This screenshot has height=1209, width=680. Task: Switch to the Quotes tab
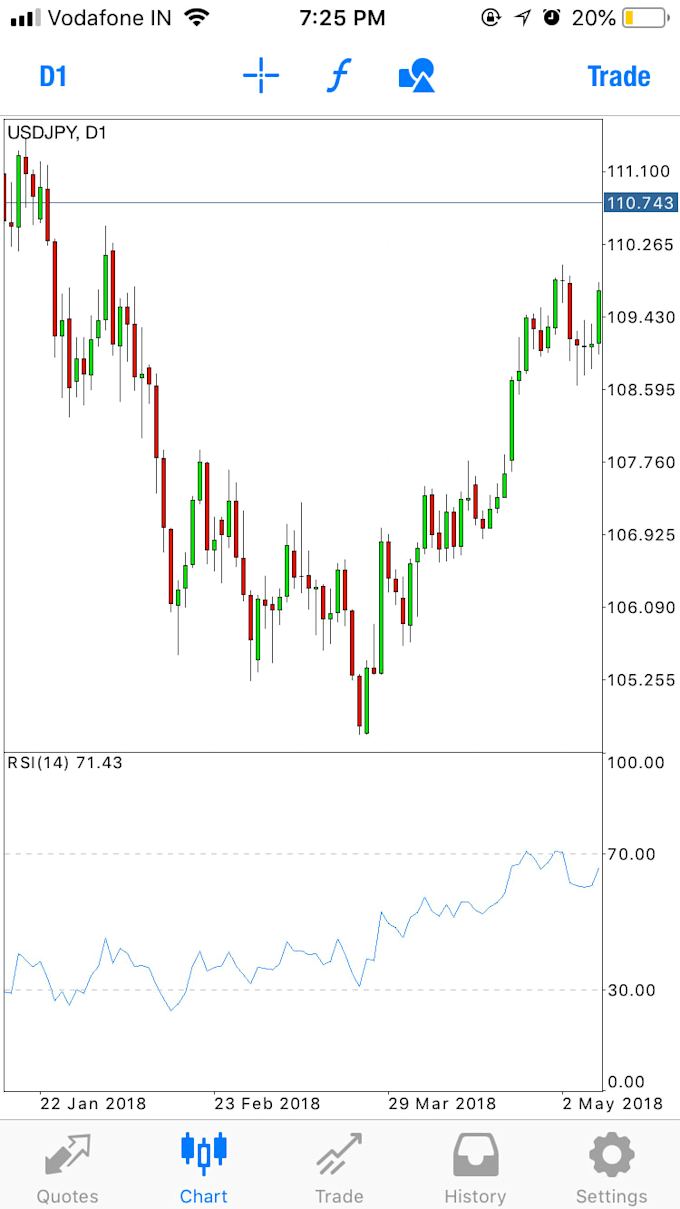click(x=68, y=1167)
